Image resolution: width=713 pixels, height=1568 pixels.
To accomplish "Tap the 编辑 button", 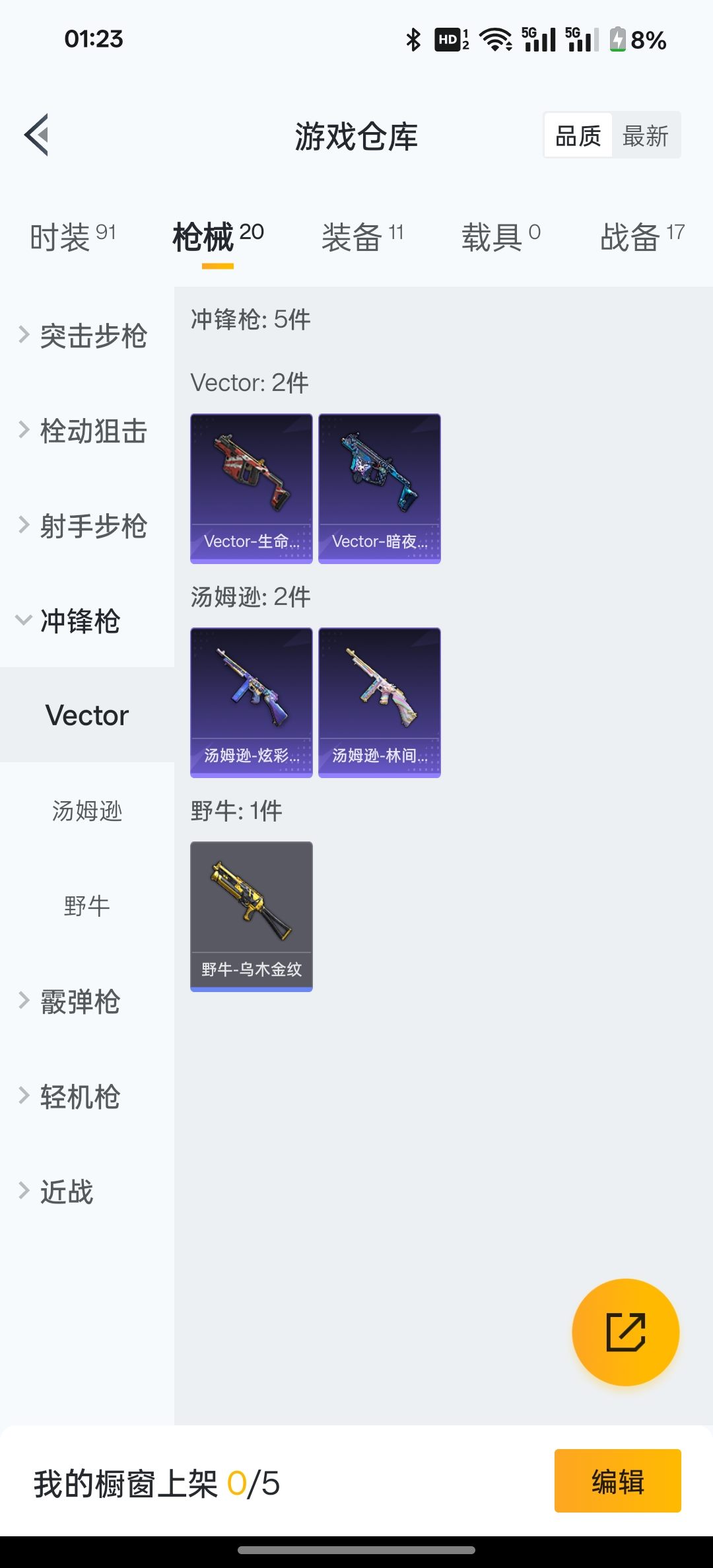I will [x=617, y=1481].
